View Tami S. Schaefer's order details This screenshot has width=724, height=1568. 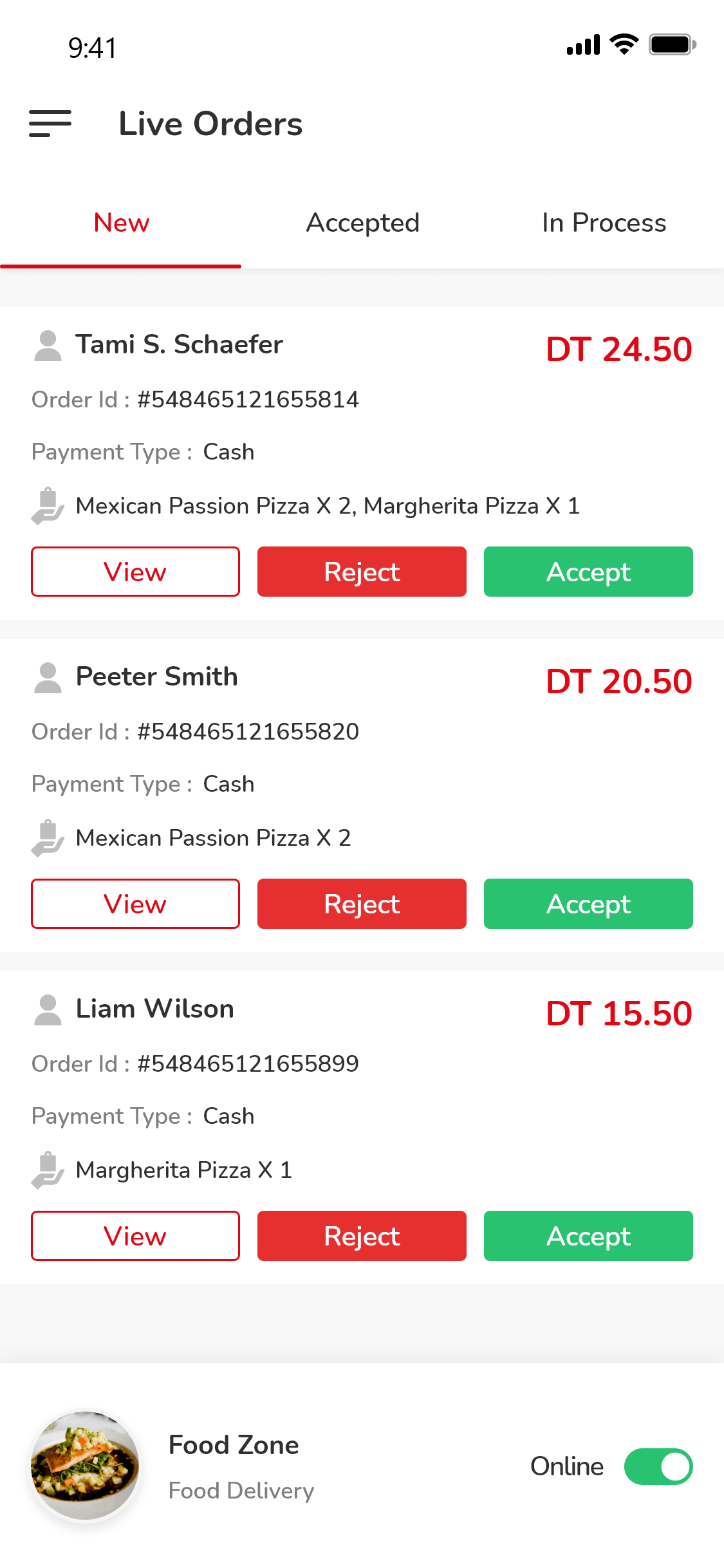pos(135,572)
